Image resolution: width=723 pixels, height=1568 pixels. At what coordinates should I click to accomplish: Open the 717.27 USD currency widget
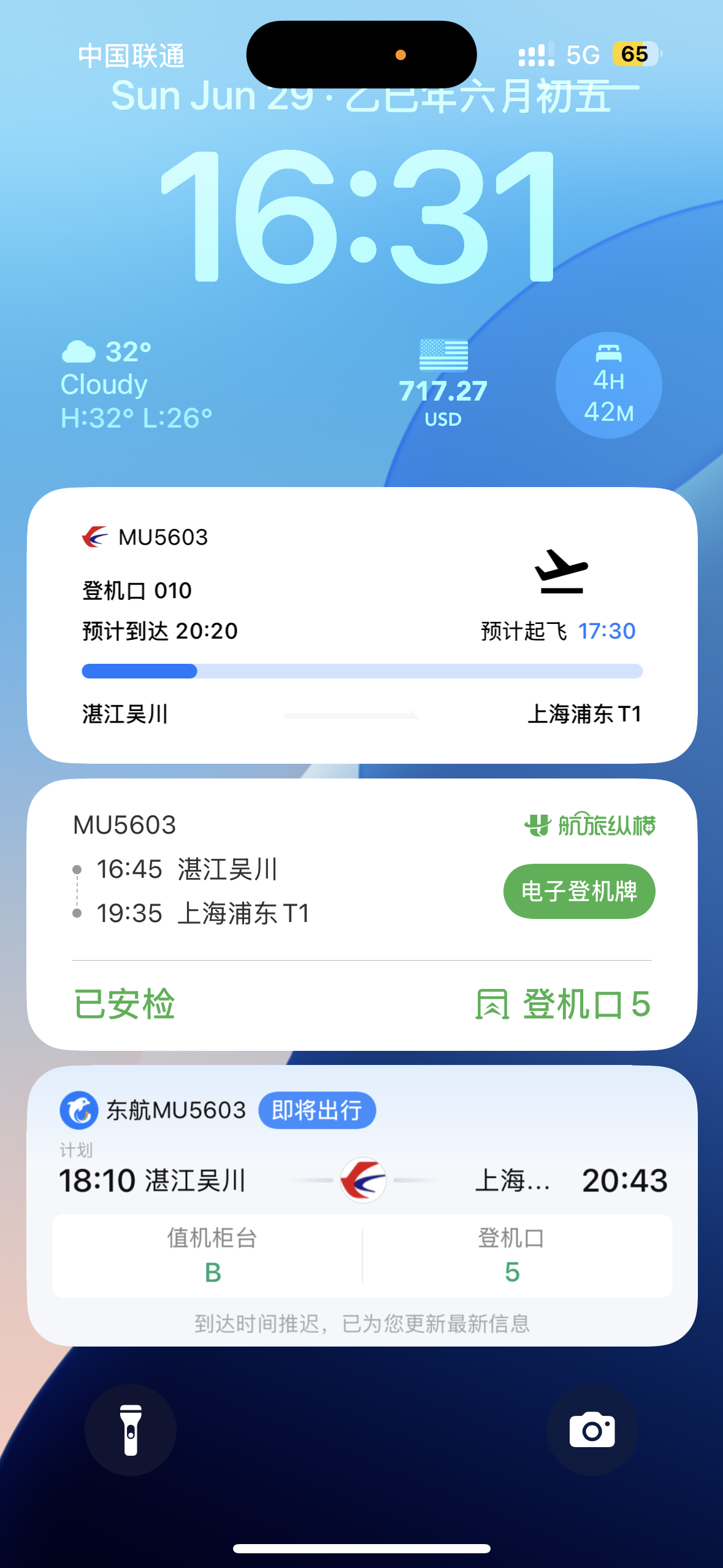click(443, 384)
